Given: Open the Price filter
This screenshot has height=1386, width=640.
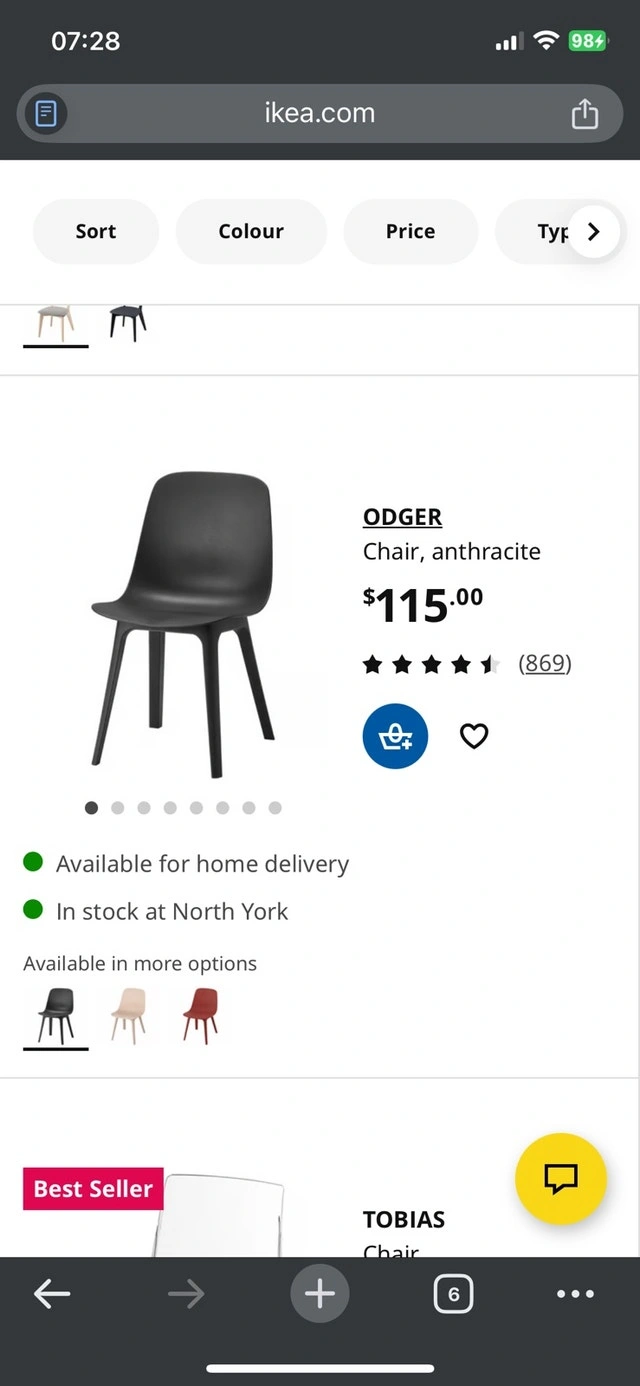Looking at the screenshot, I should (x=410, y=231).
